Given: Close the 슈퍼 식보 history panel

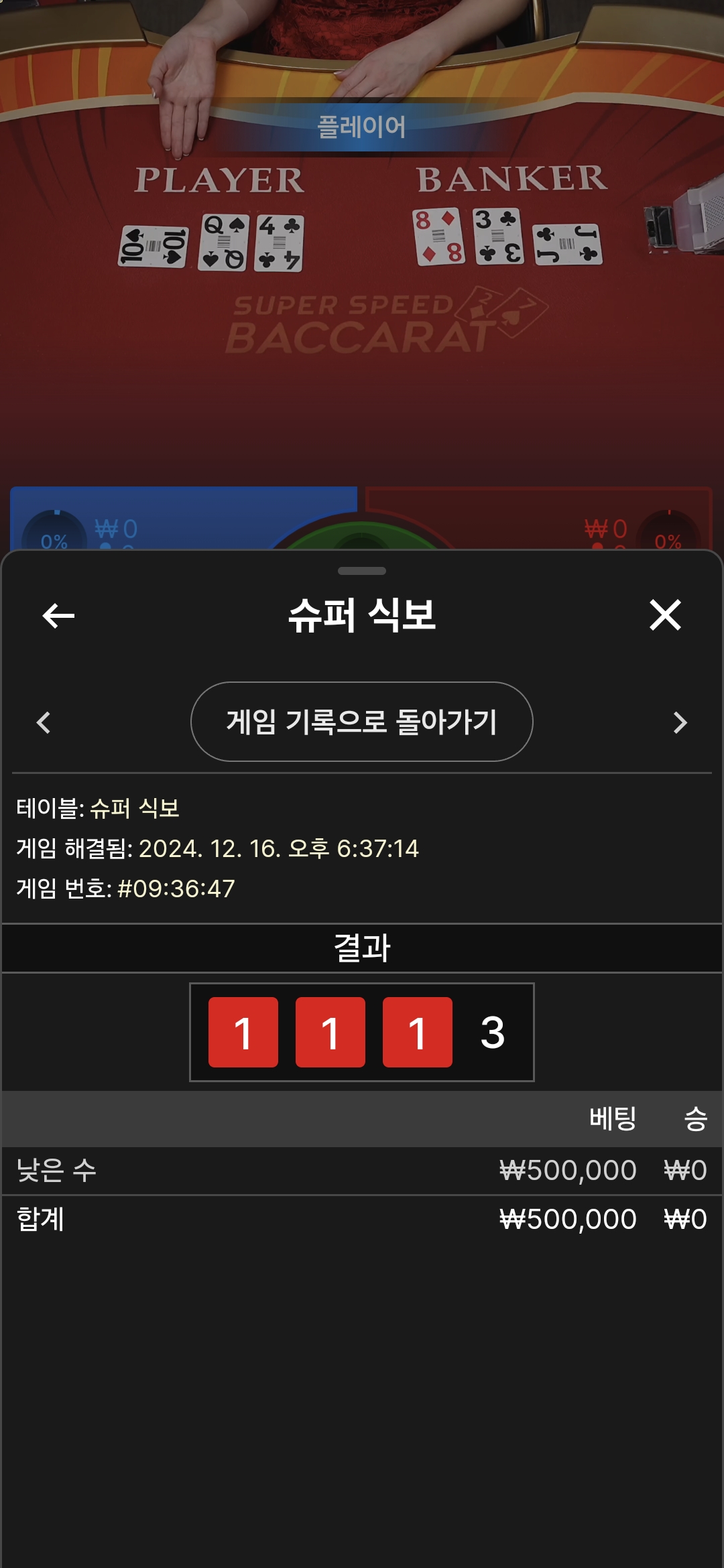Looking at the screenshot, I should (x=665, y=615).
